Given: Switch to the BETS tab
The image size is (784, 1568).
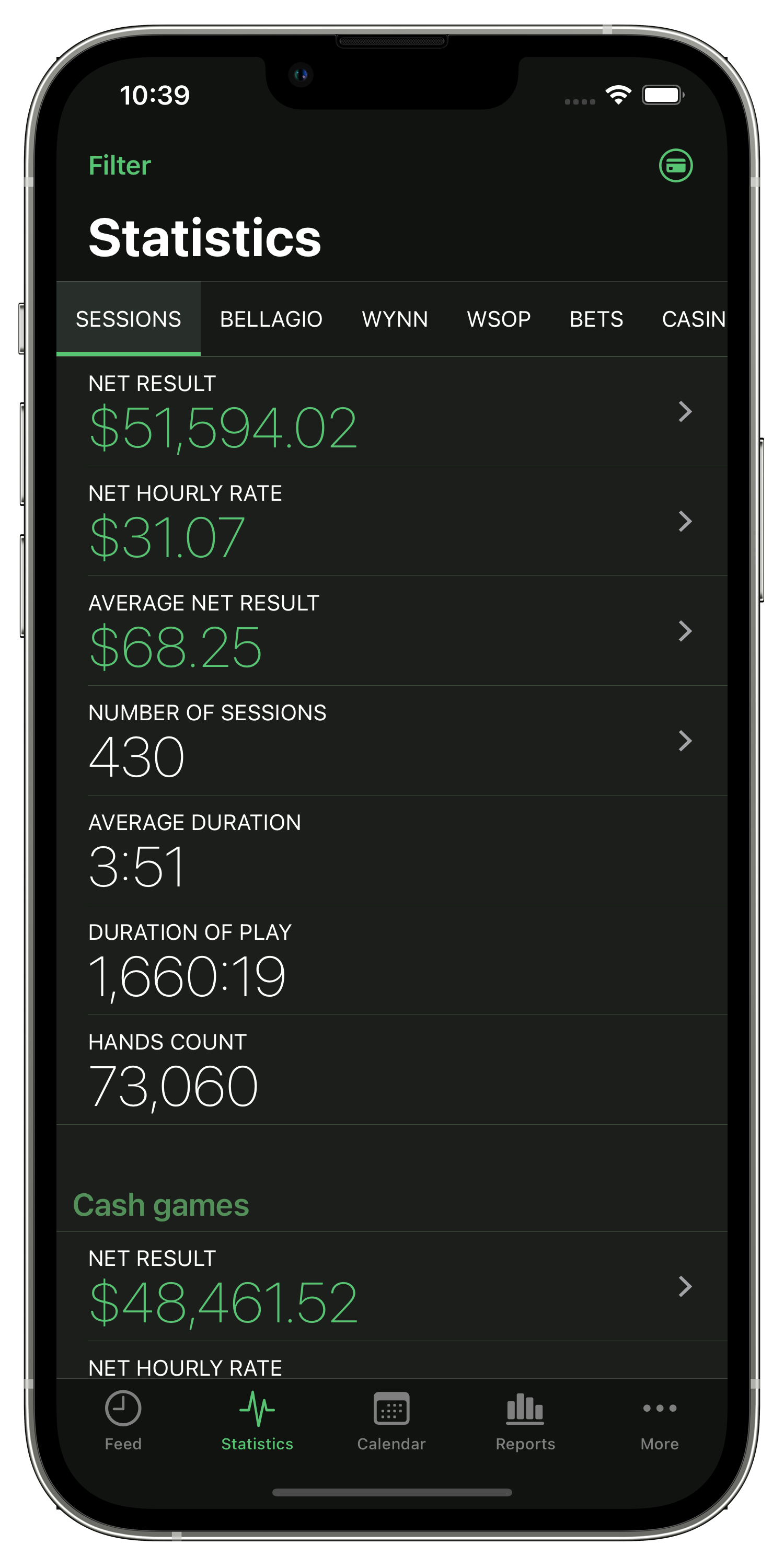Looking at the screenshot, I should click(x=596, y=318).
